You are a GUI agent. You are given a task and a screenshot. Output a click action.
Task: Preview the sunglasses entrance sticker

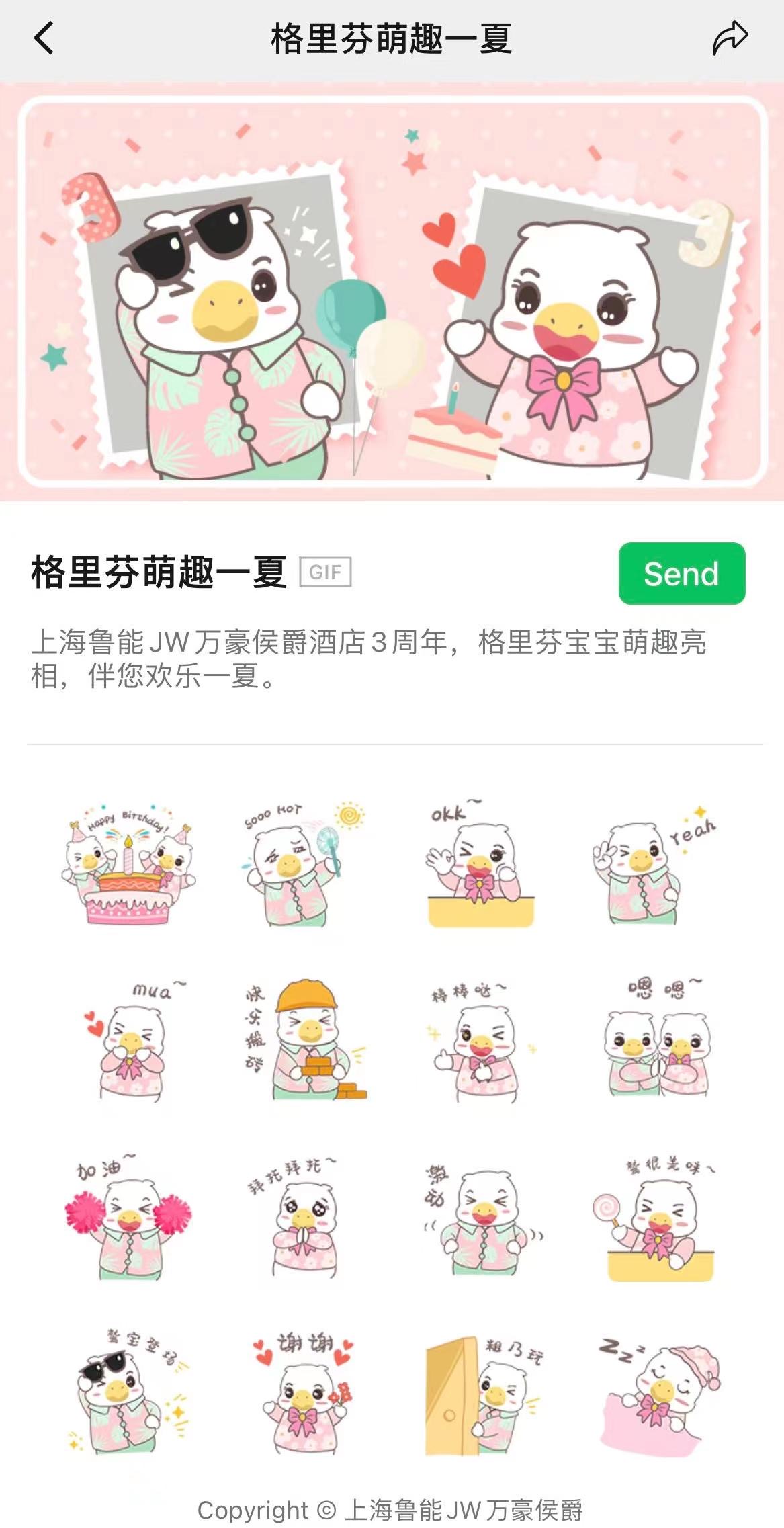pos(128,1394)
